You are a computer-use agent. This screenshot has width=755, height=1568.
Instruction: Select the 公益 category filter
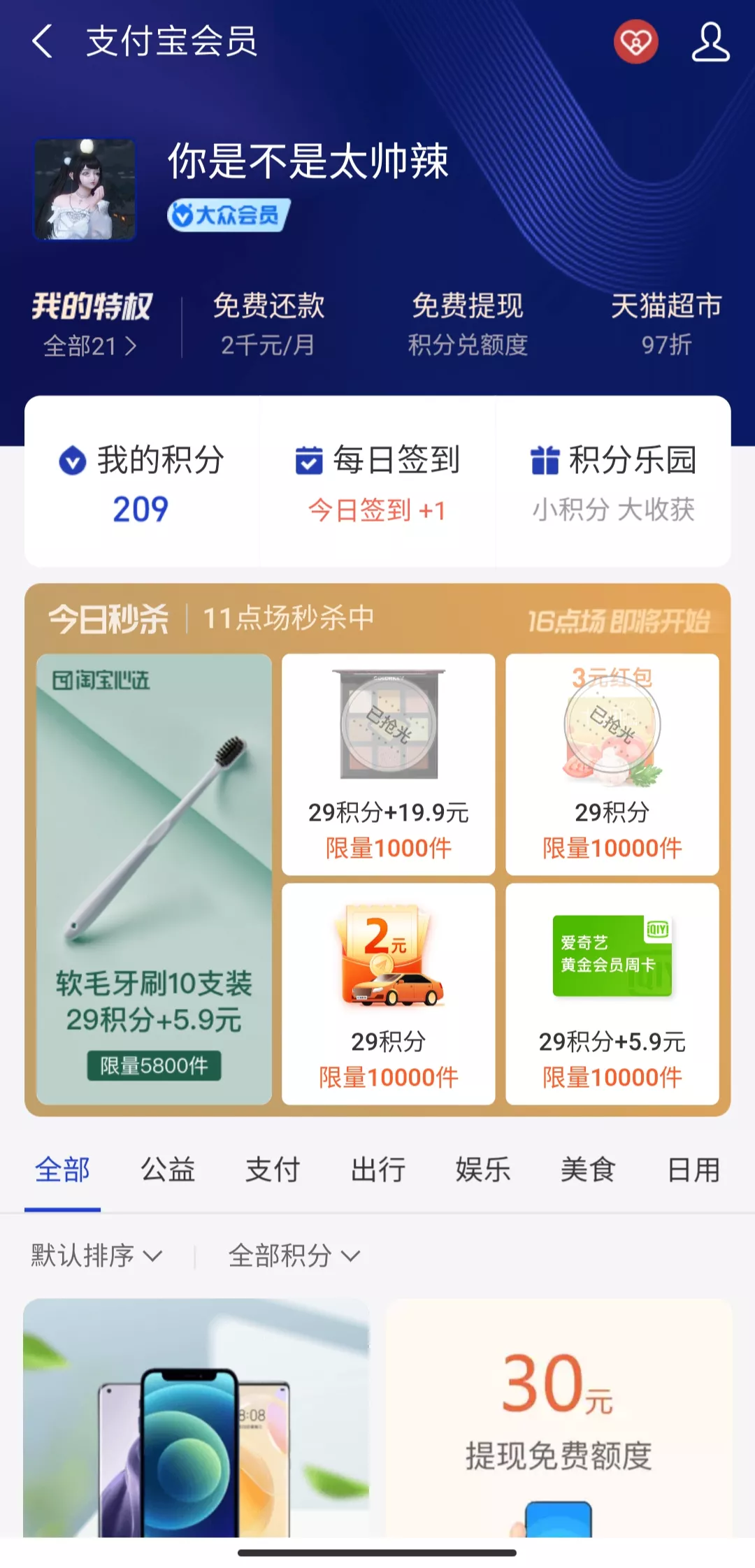tap(168, 1169)
